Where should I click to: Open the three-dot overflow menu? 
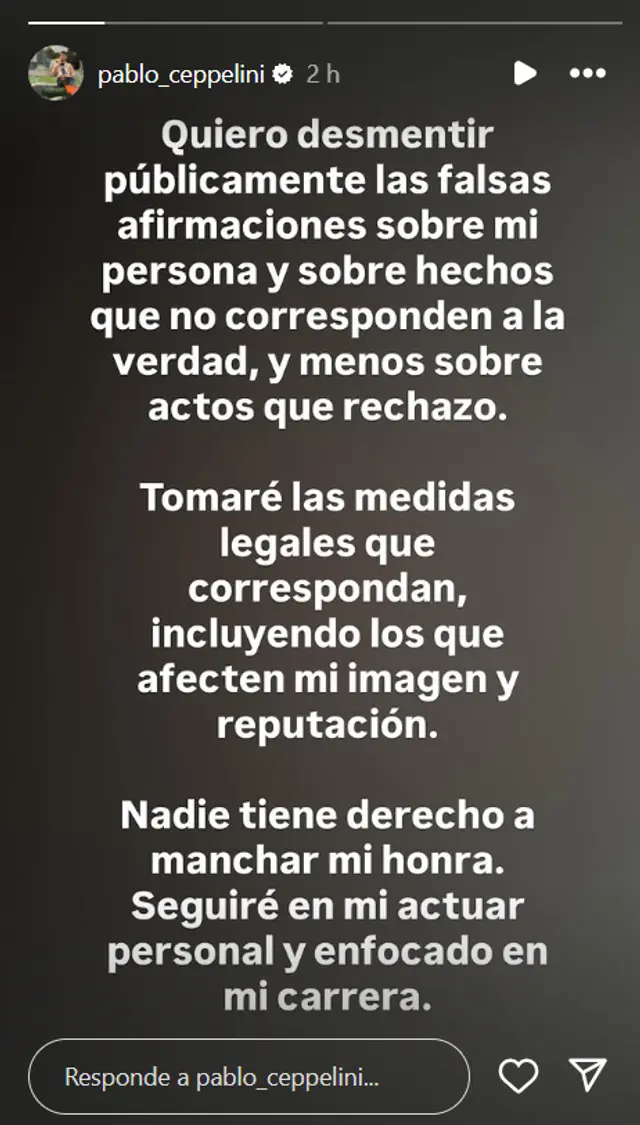click(x=587, y=73)
